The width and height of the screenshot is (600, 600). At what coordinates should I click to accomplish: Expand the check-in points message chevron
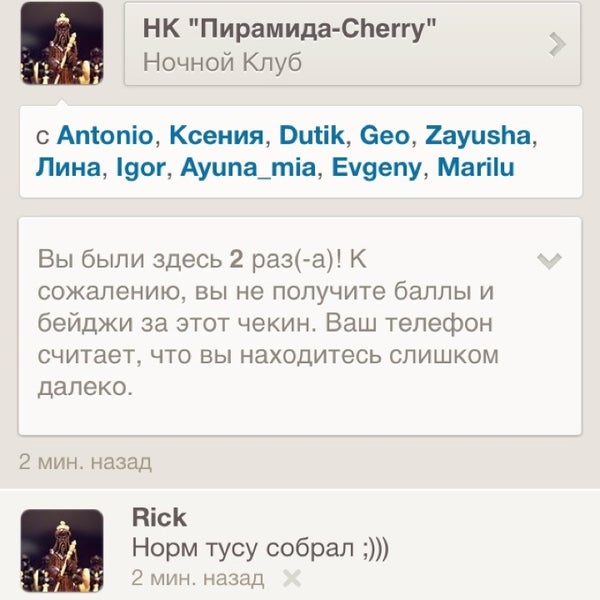[549, 260]
